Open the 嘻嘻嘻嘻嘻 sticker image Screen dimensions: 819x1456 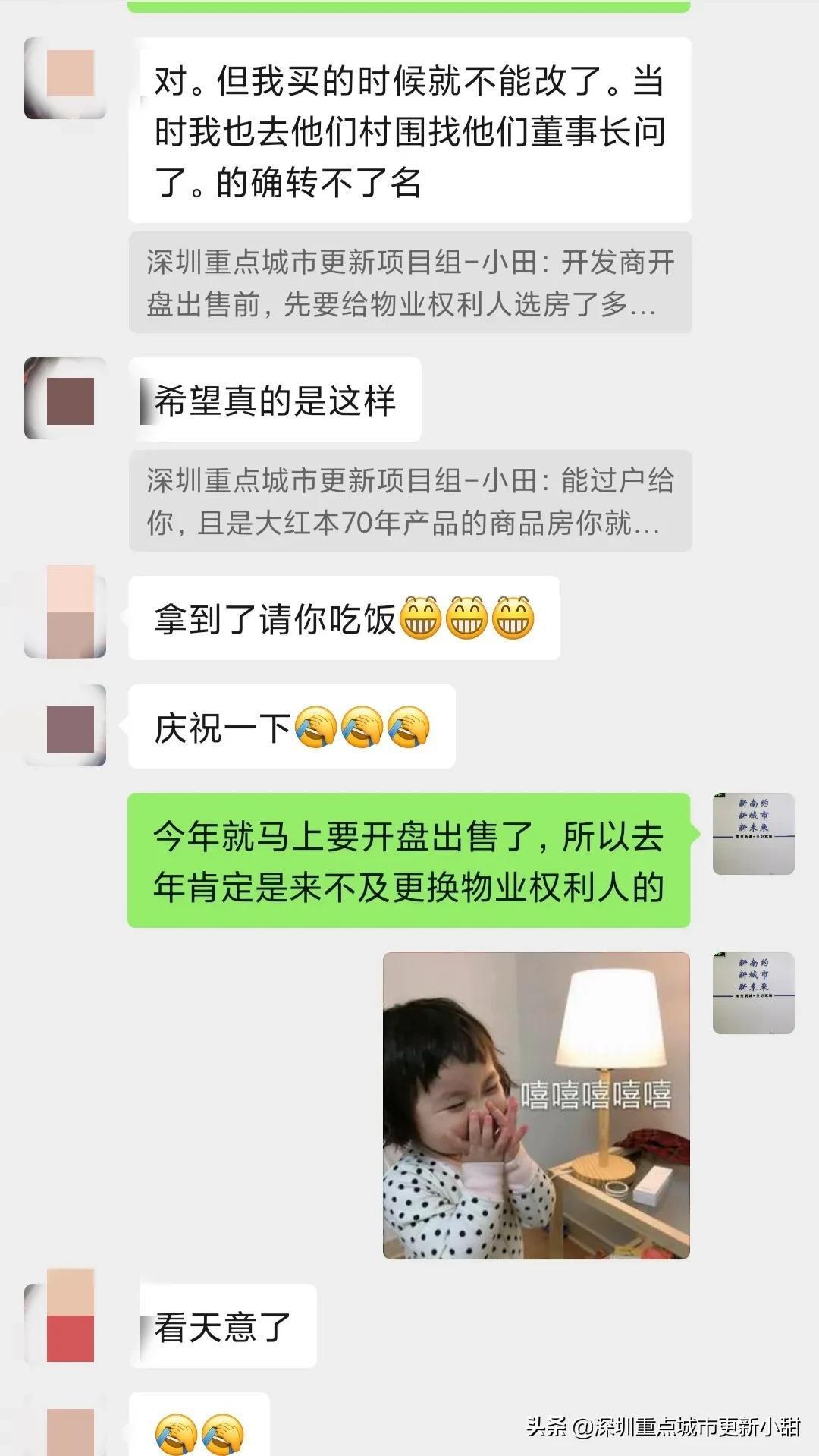(536, 1105)
